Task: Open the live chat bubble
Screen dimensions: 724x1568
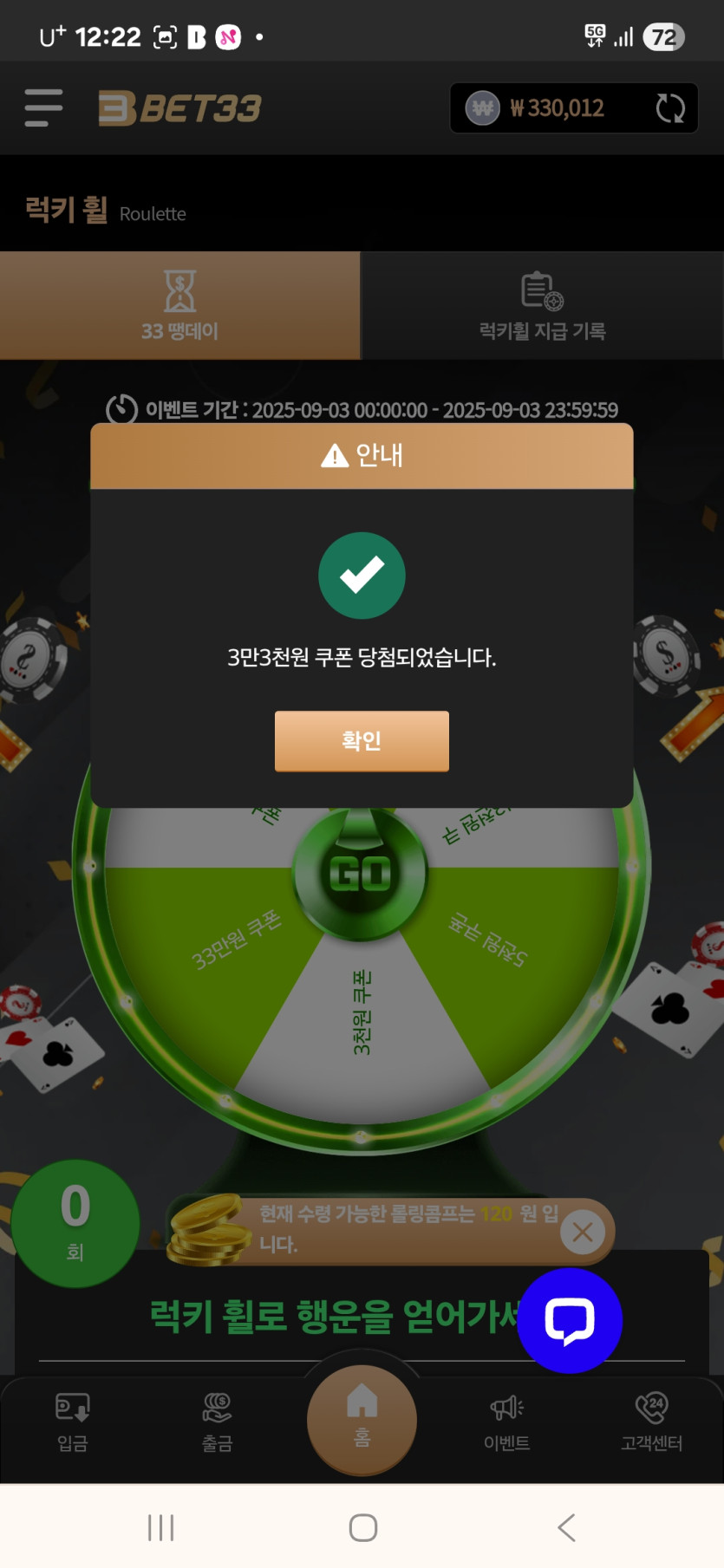Action: click(570, 1320)
